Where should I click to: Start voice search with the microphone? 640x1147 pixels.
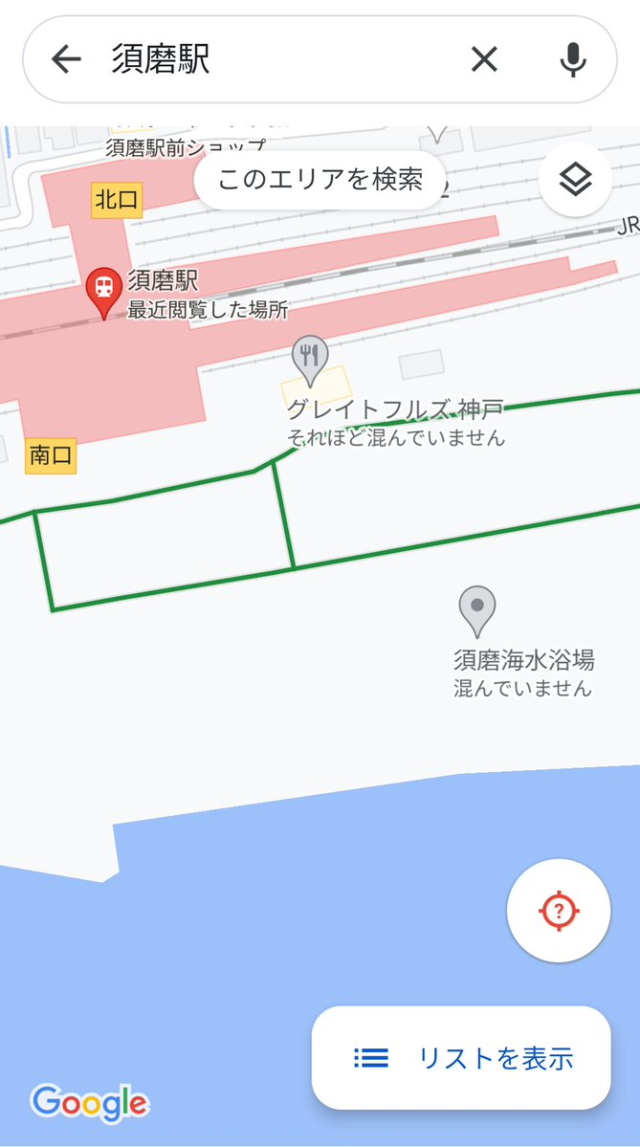(x=572, y=60)
